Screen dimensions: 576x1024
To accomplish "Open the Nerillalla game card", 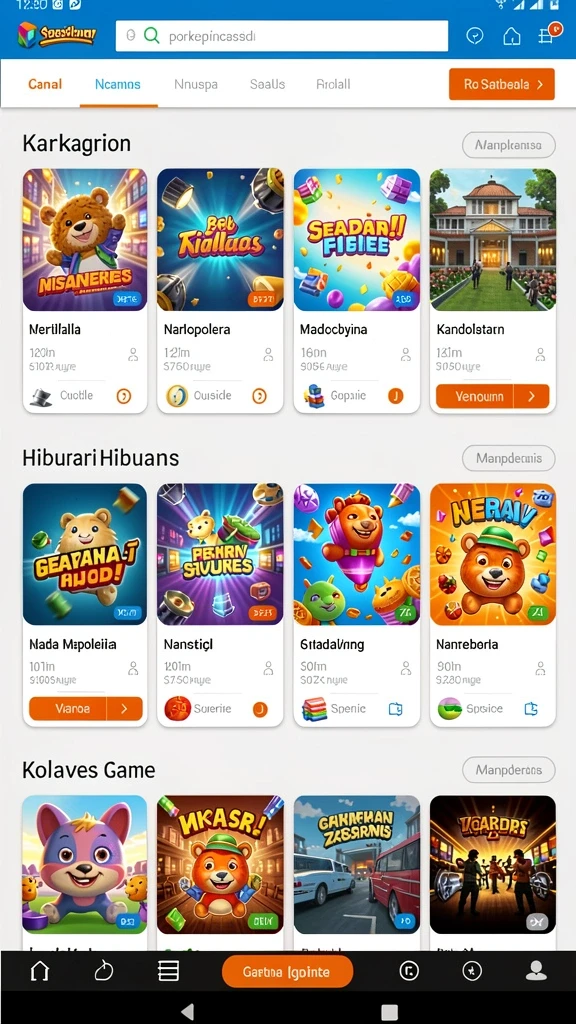I will coord(85,291).
